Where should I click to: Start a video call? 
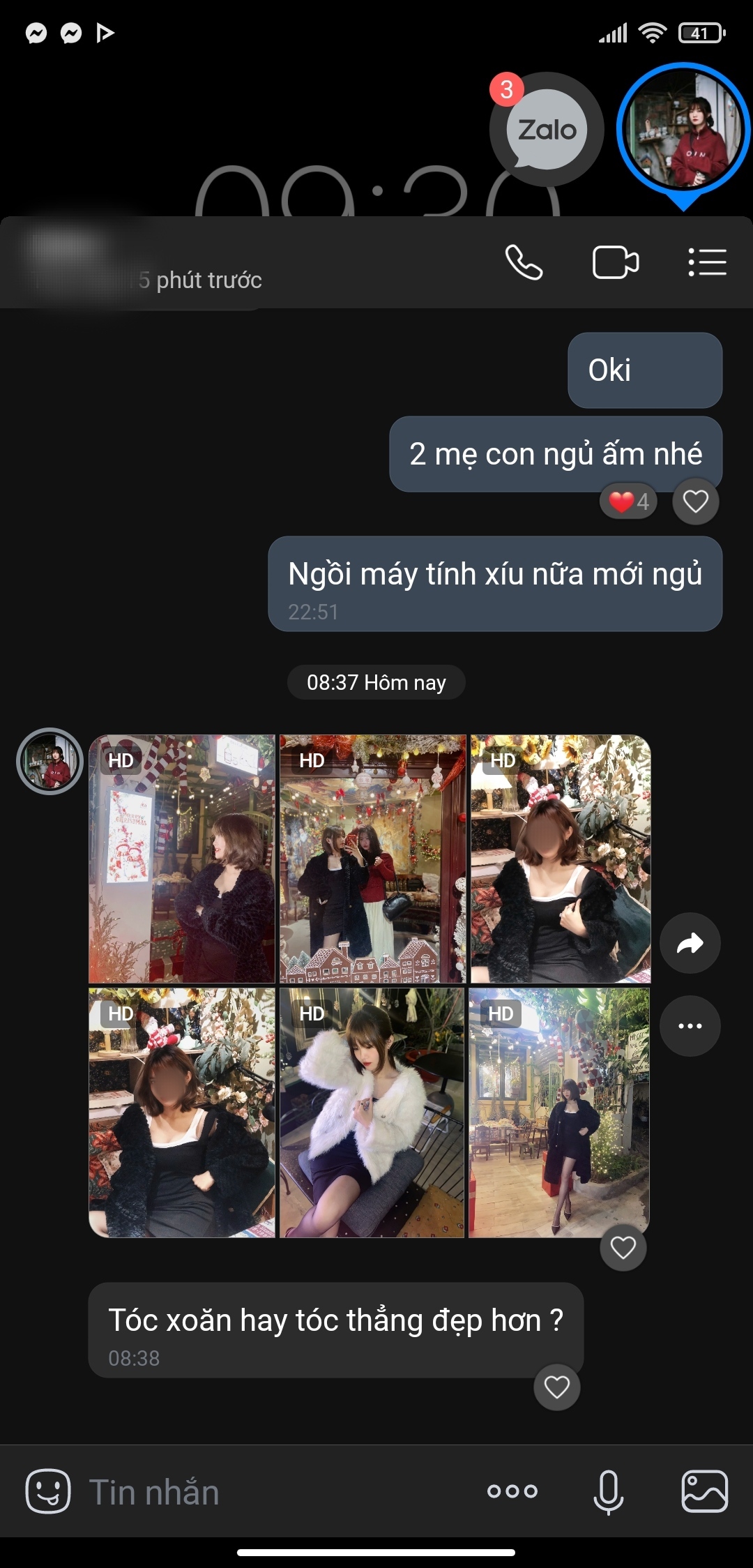click(x=615, y=262)
